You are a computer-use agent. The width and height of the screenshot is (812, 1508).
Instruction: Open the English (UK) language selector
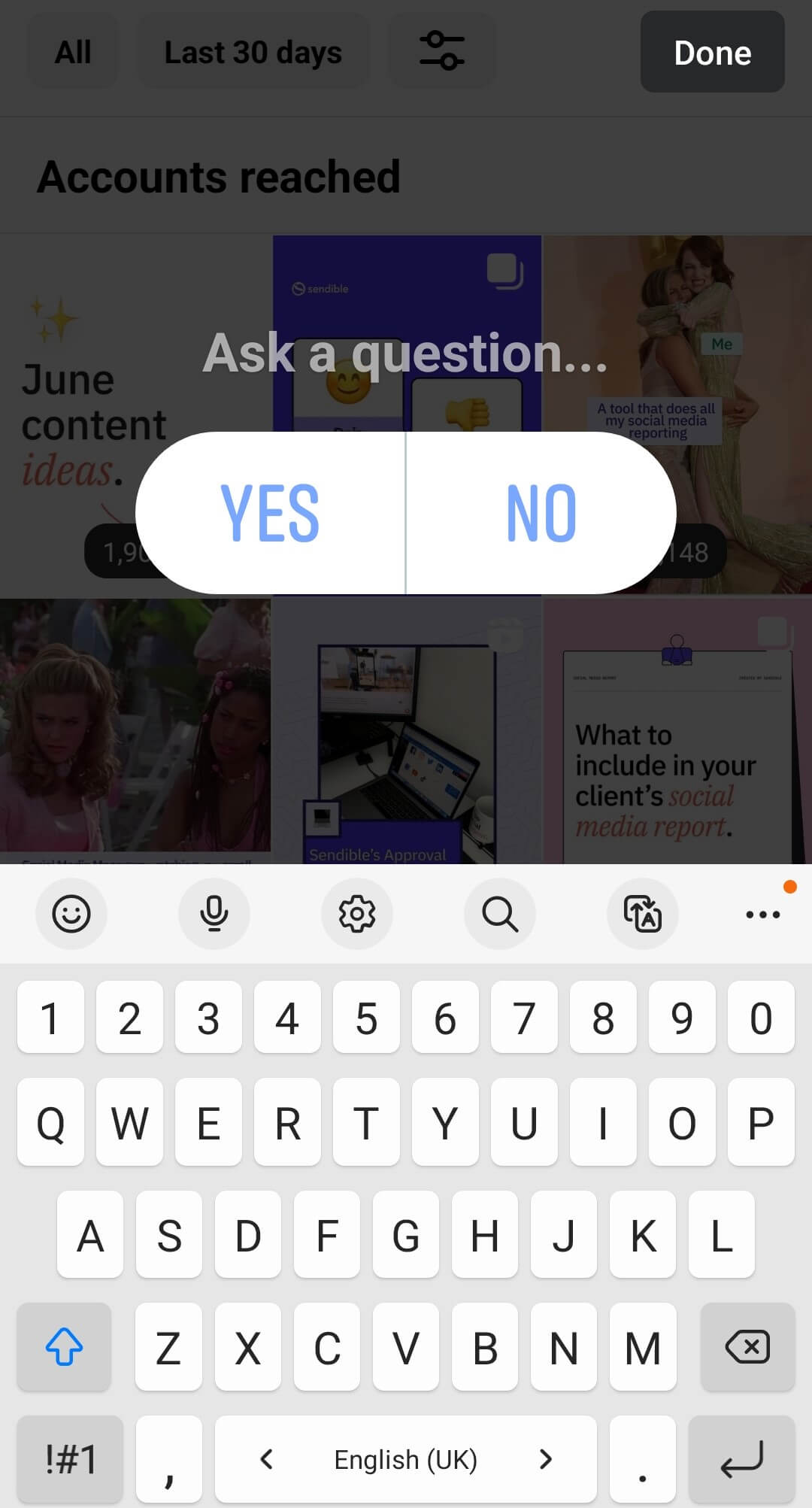pos(404,1458)
